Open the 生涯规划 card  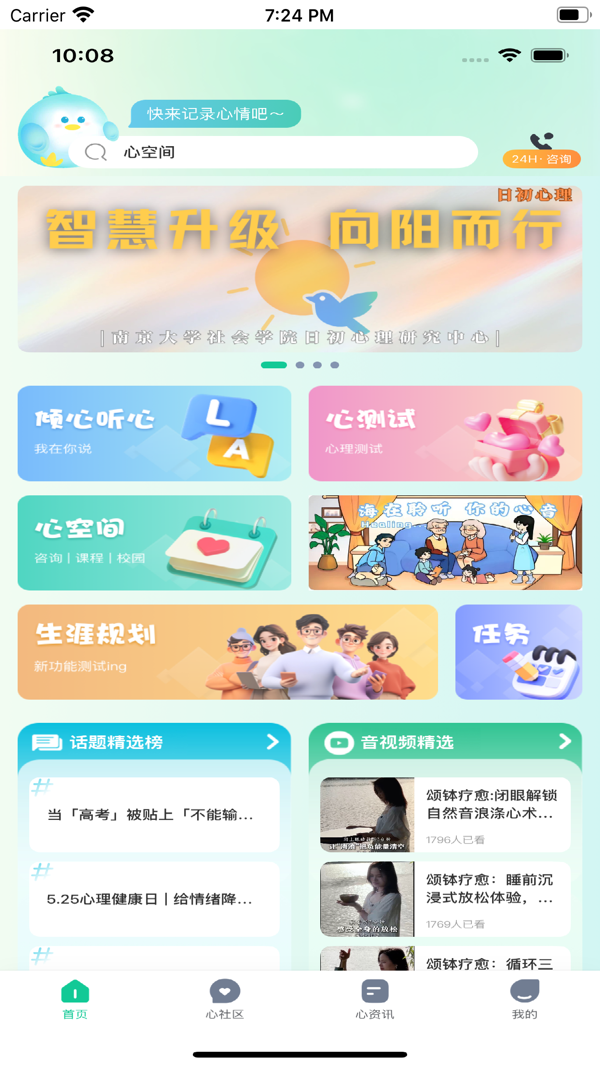click(x=227, y=651)
